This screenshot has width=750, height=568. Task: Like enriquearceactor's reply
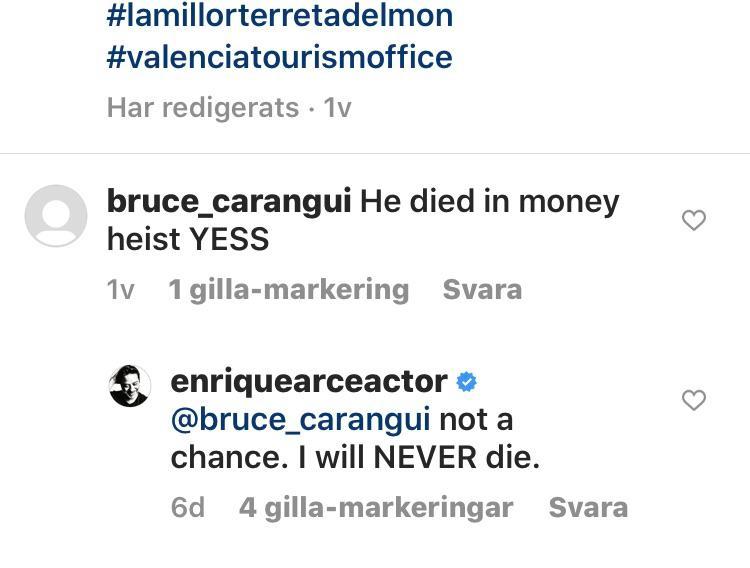click(x=693, y=400)
